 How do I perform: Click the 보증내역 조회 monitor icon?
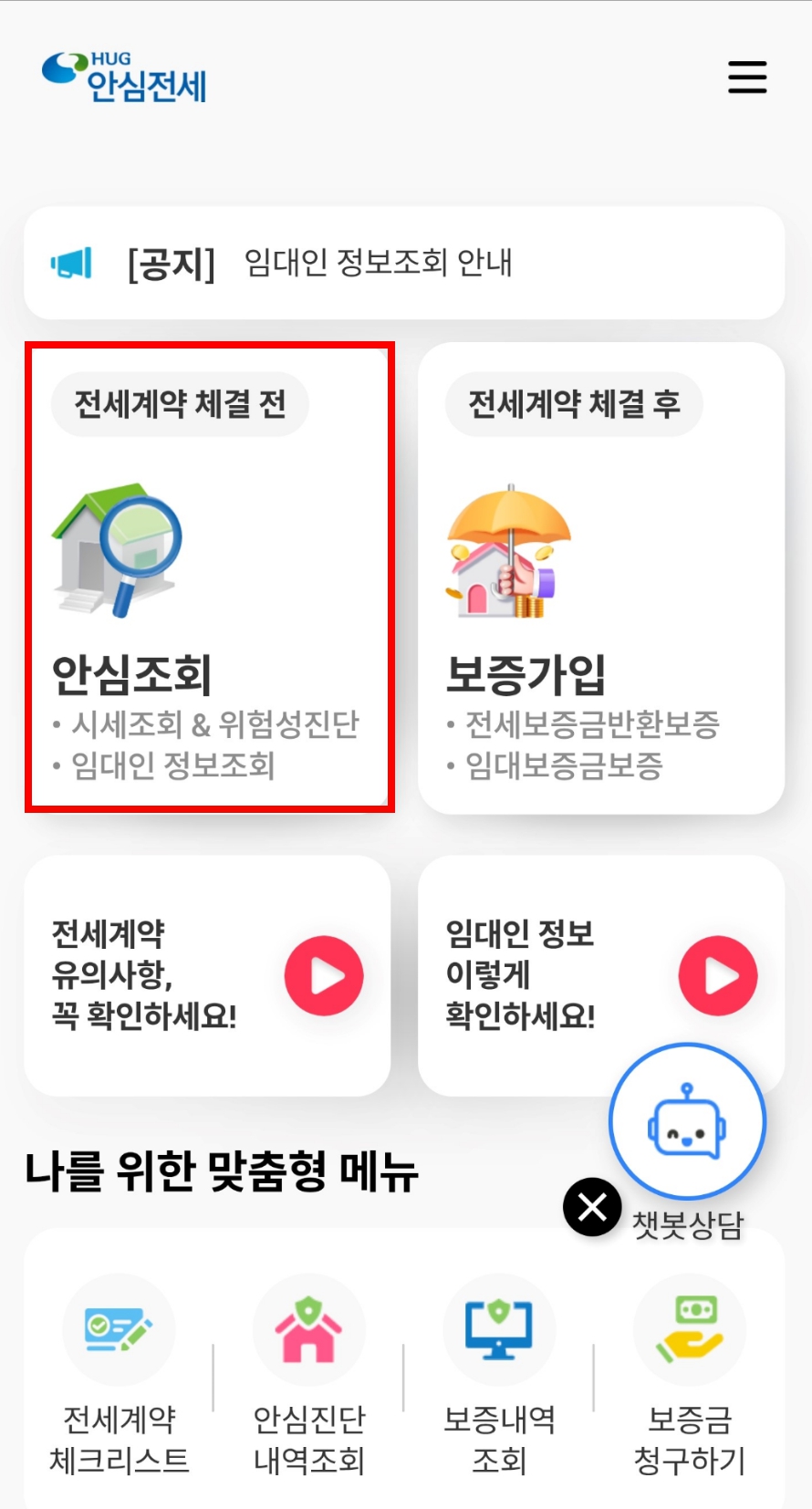499,1329
